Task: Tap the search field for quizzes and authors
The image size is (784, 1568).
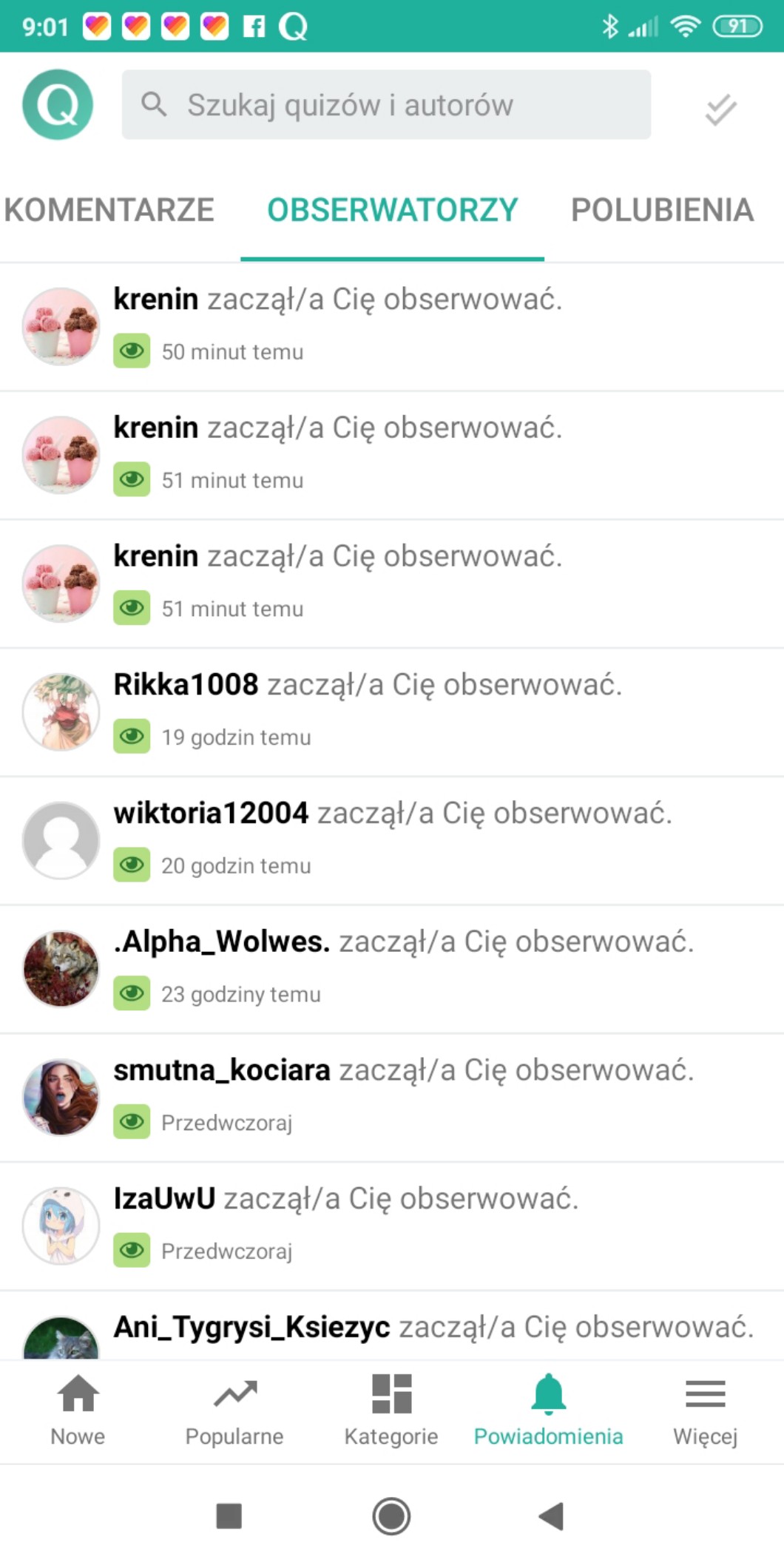Action: pos(386,105)
